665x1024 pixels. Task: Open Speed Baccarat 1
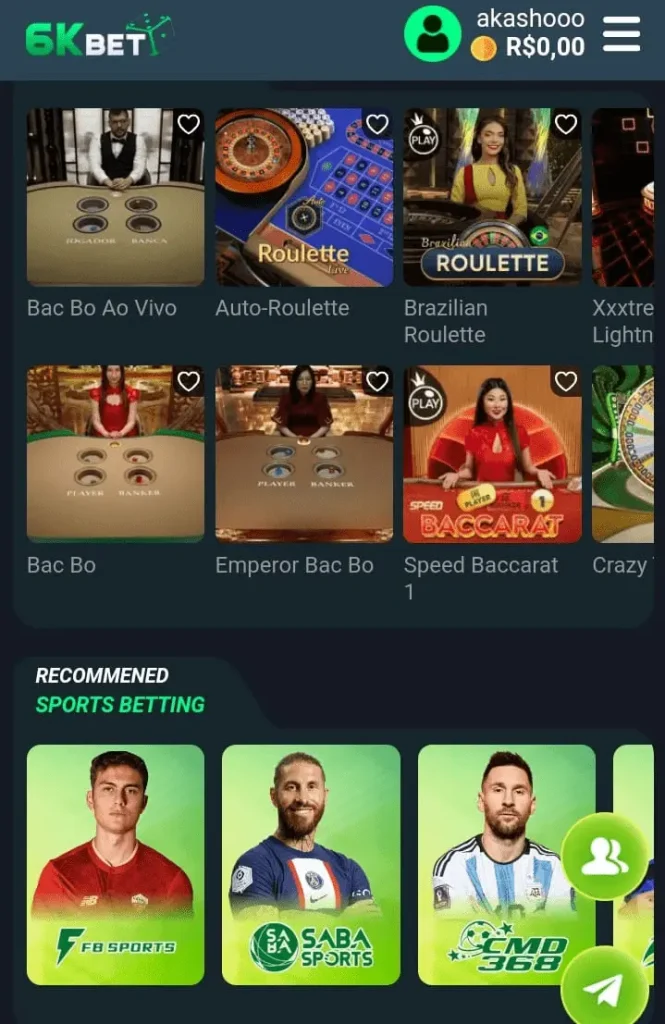point(492,454)
